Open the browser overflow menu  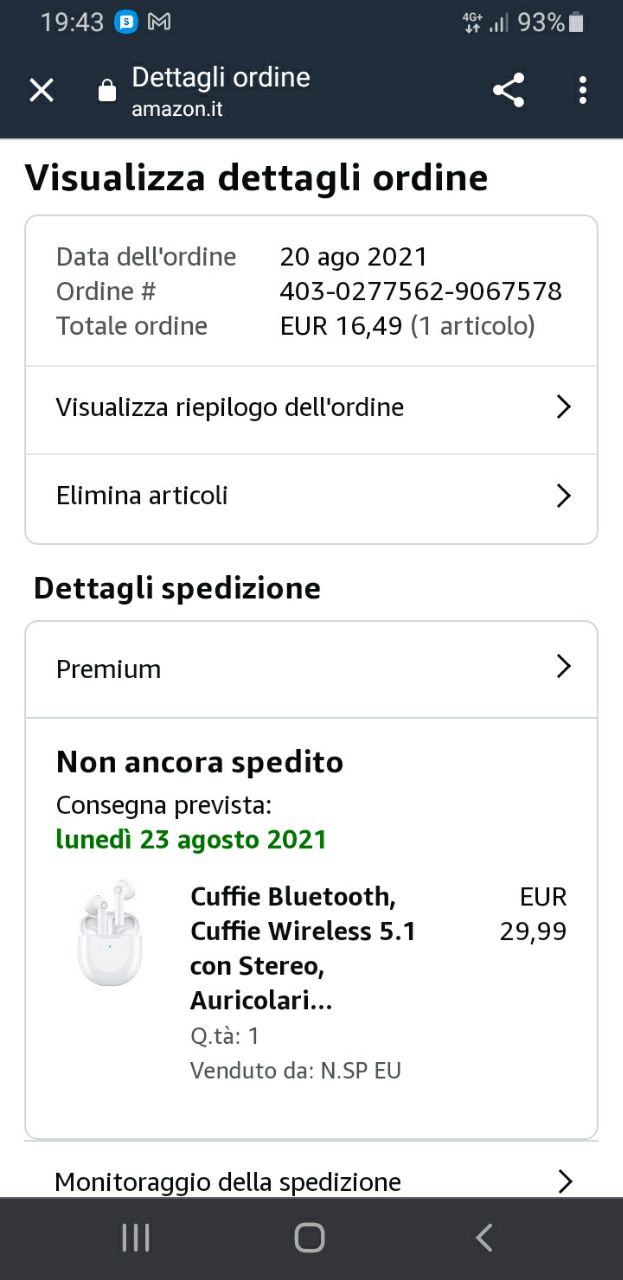[x=582, y=91]
